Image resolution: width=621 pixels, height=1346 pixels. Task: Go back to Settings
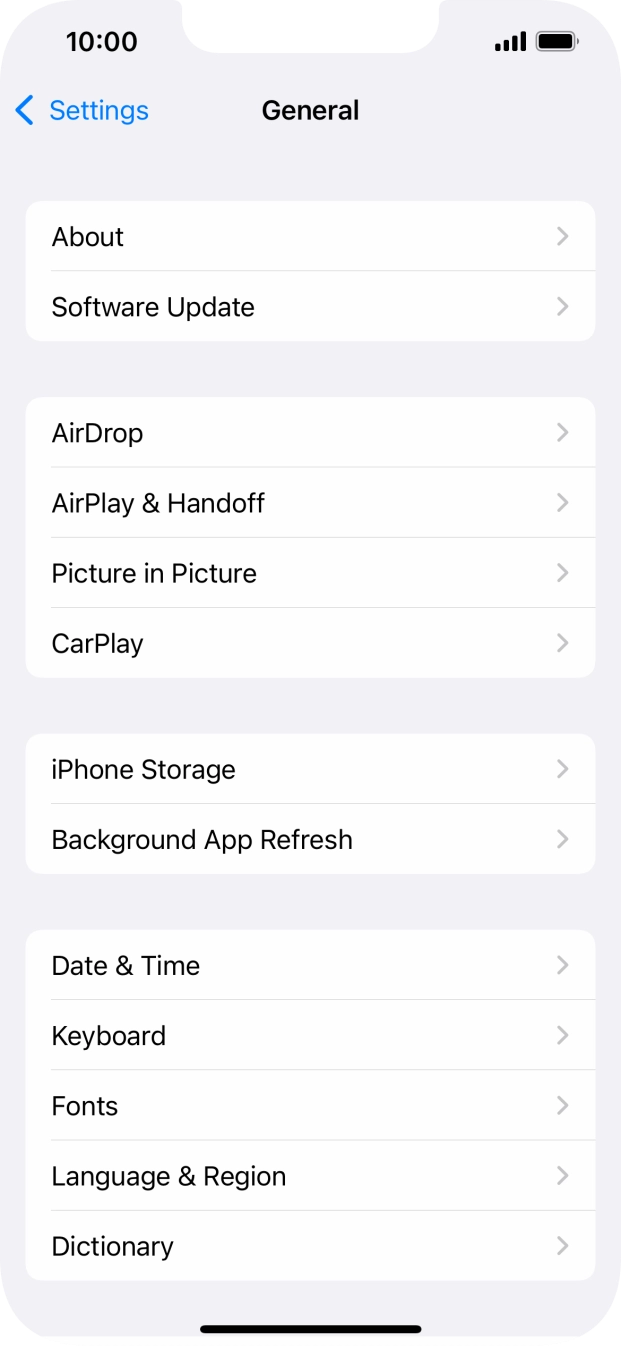82,110
